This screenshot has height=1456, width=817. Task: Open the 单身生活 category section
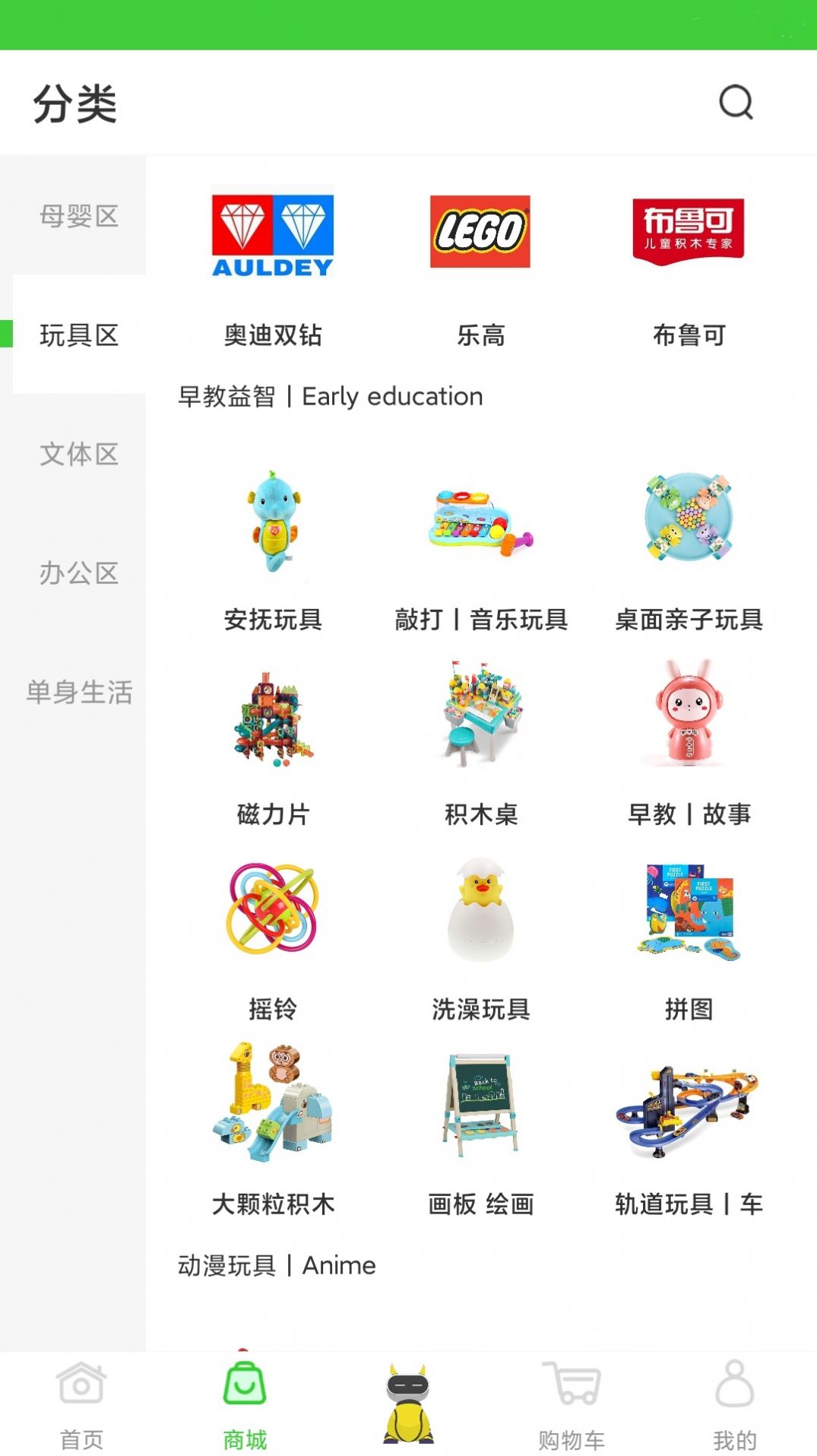tap(79, 693)
